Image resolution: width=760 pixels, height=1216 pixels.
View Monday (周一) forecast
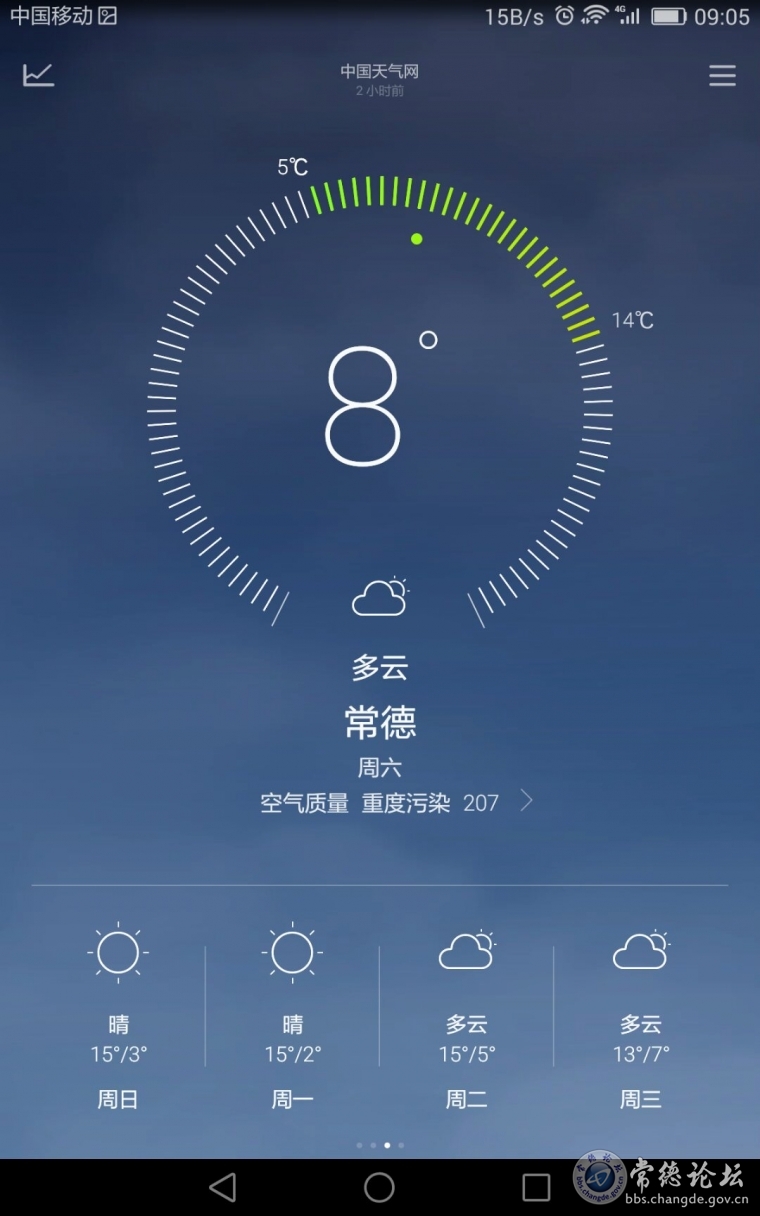pos(292,1015)
